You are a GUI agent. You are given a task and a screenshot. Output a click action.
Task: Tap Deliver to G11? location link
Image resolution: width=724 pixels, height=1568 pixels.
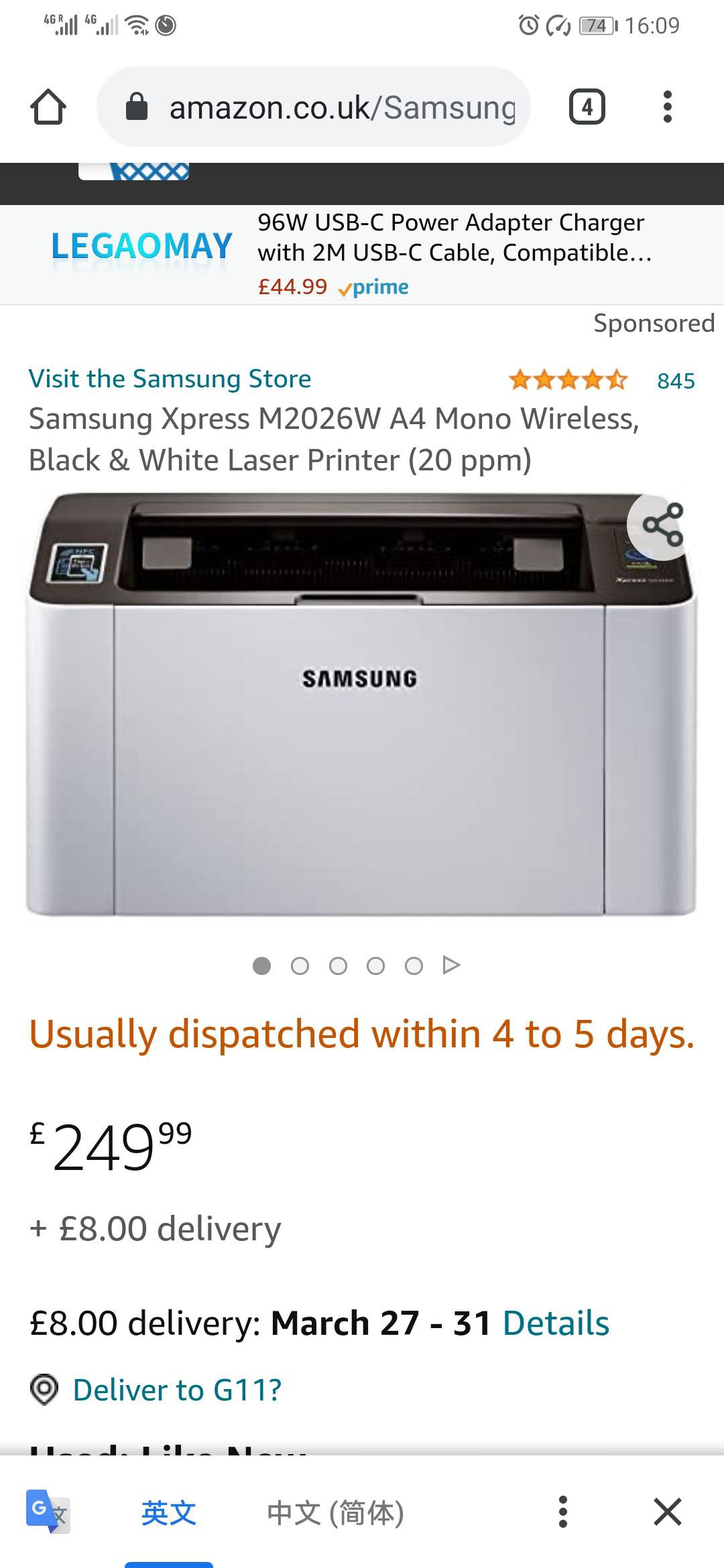click(x=177, y=1390)
